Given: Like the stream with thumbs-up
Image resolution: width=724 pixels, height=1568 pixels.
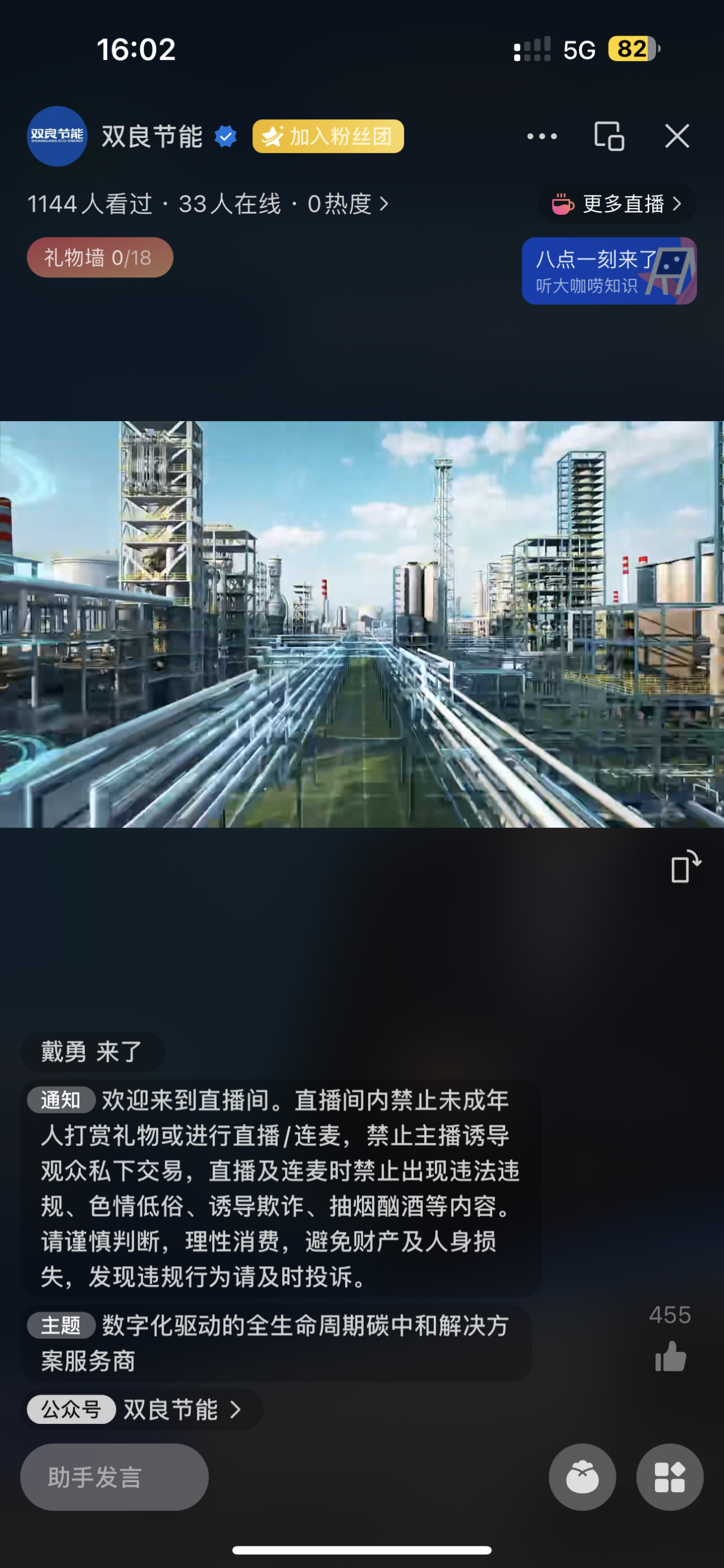Looking at the screenshot, I should click(x=670, y=1356).
